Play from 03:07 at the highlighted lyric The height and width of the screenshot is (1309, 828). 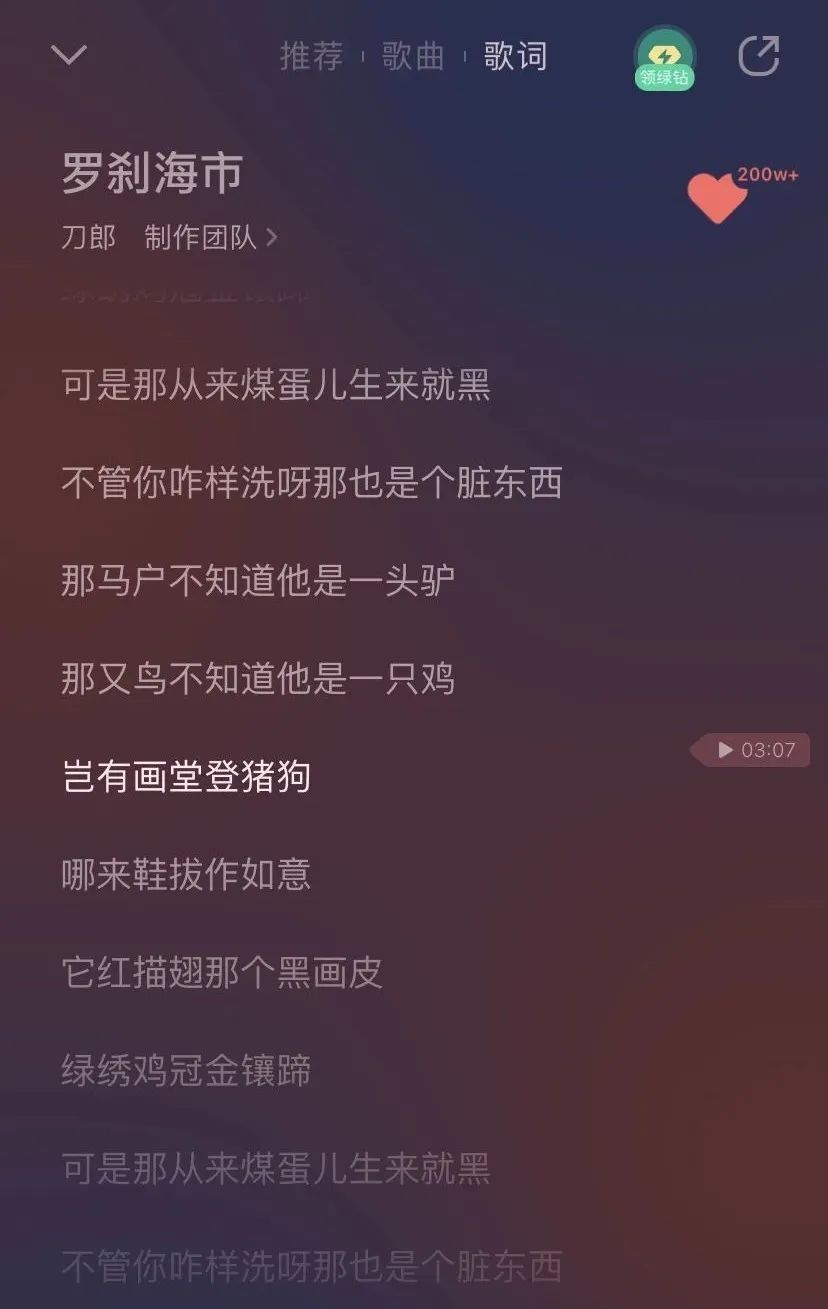[752, 750]
